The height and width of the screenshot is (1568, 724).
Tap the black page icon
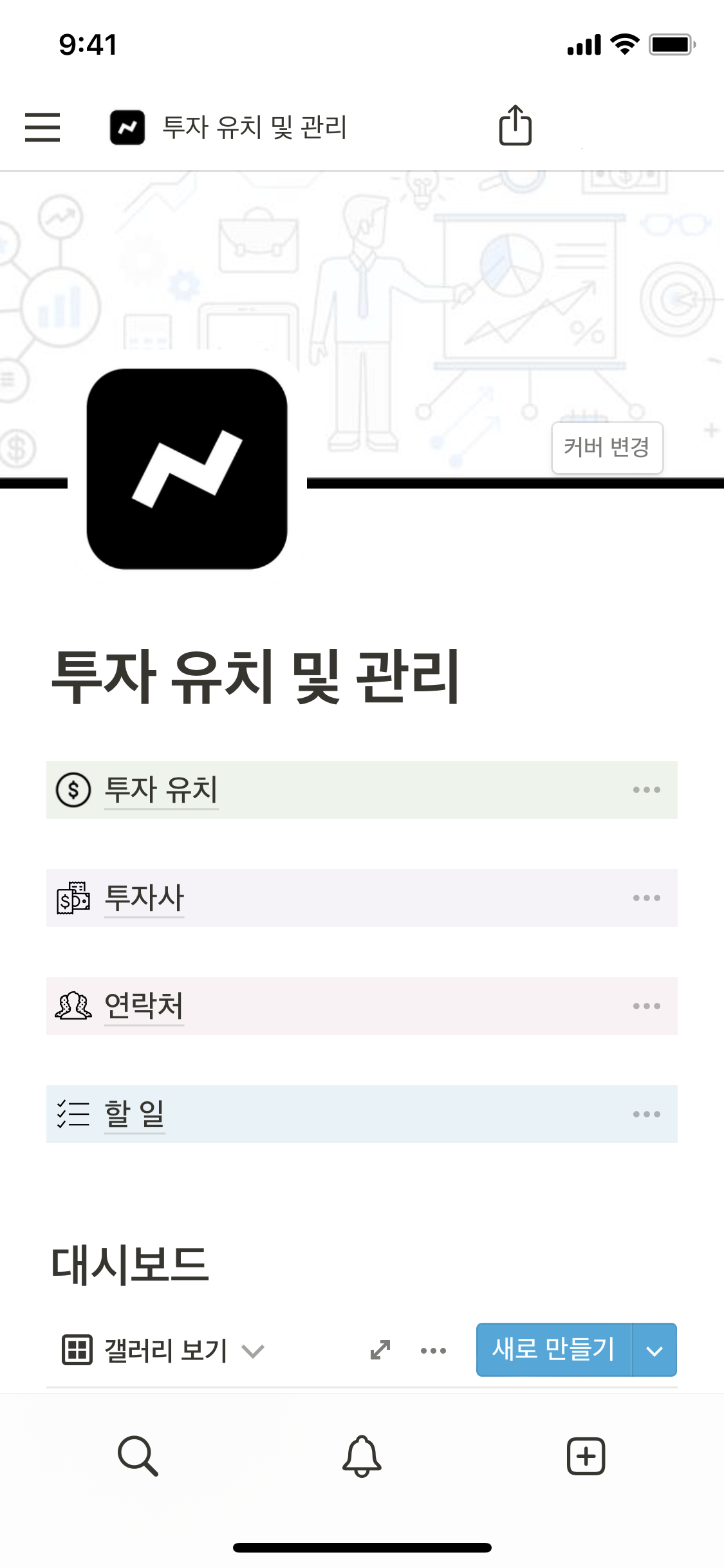pos(187,469)
